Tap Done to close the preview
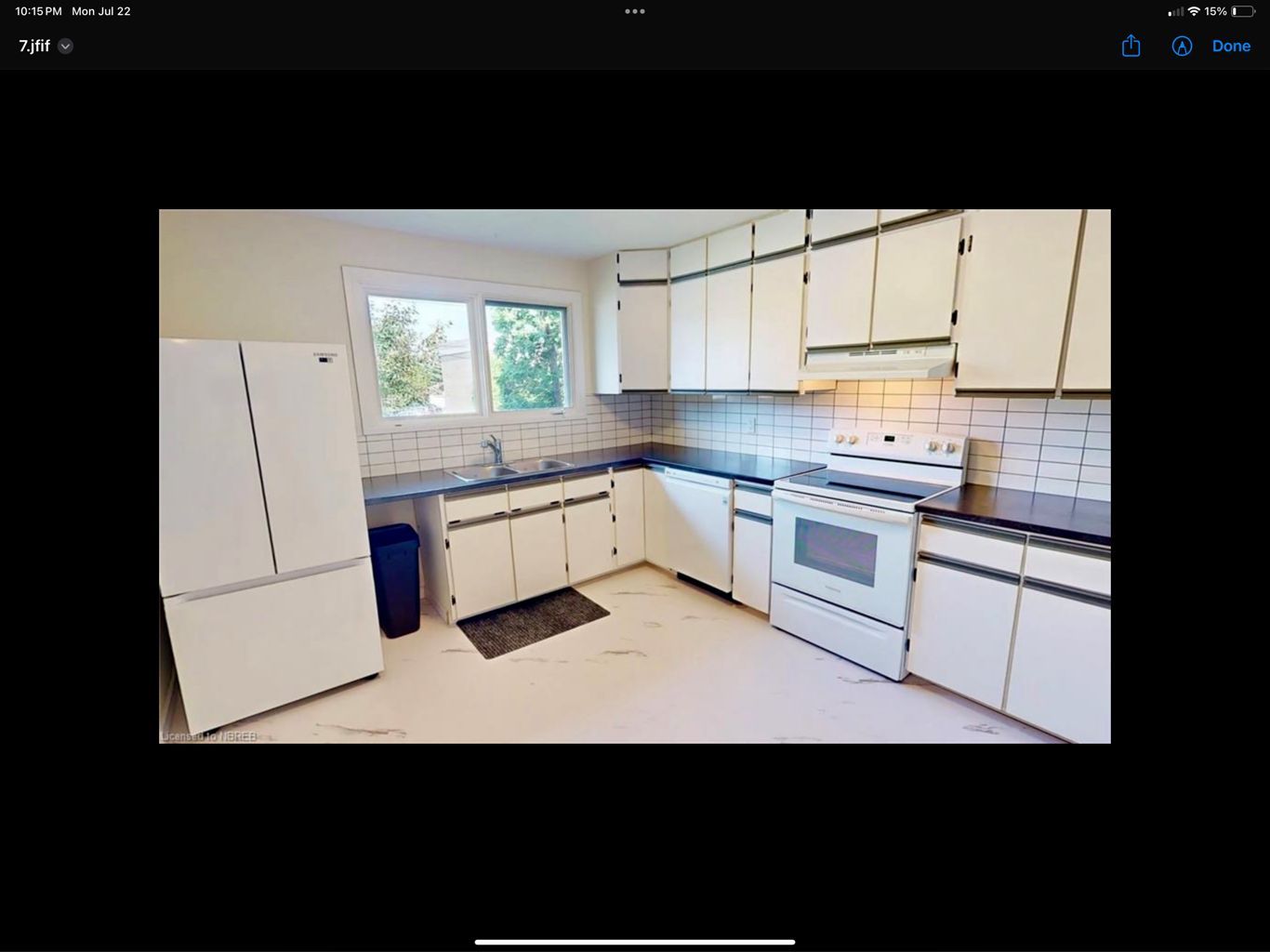The height and width of the screenshot is (952, 1270). click(x=1231, y=46)
